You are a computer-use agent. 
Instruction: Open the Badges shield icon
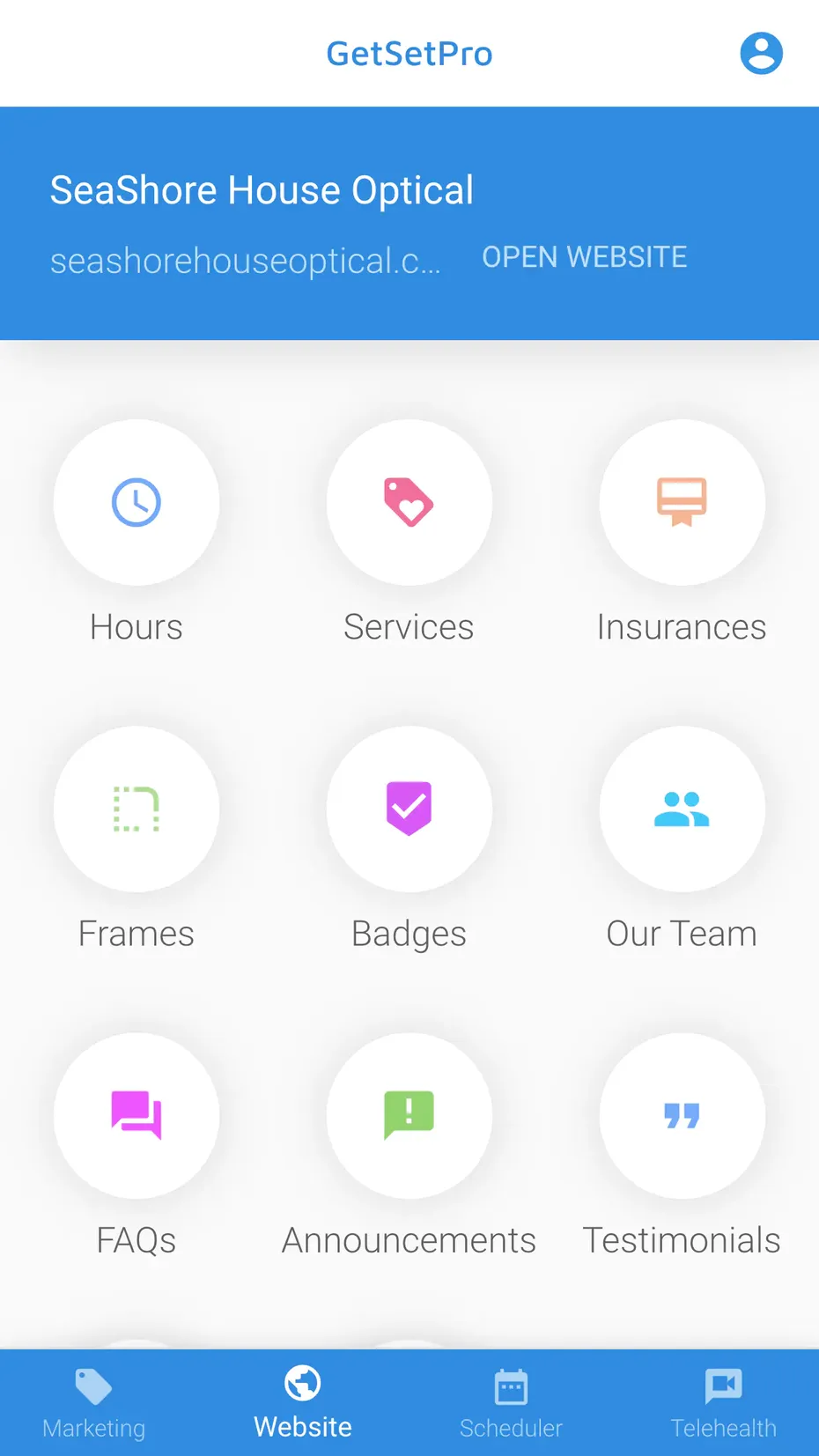[409, 809]
